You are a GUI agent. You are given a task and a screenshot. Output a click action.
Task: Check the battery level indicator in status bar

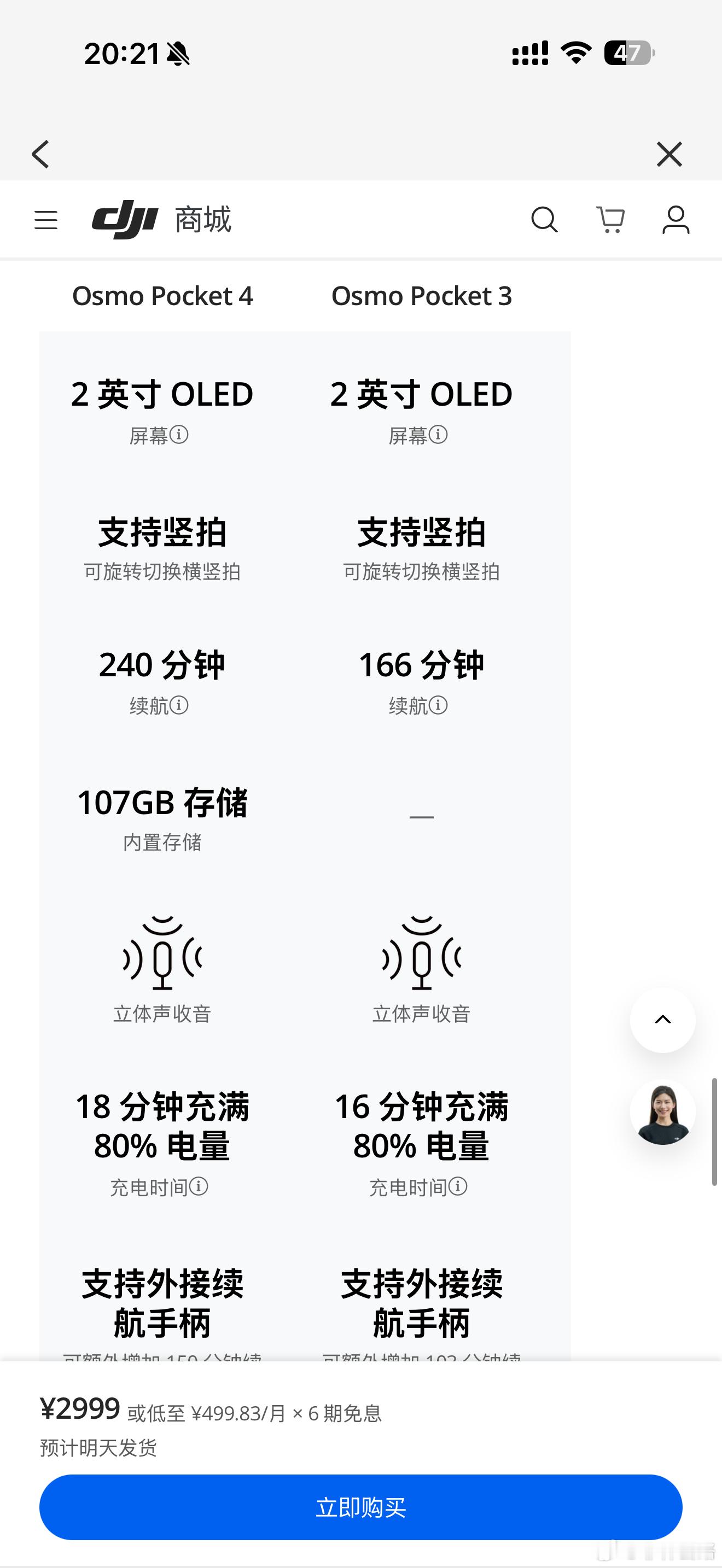629,54
